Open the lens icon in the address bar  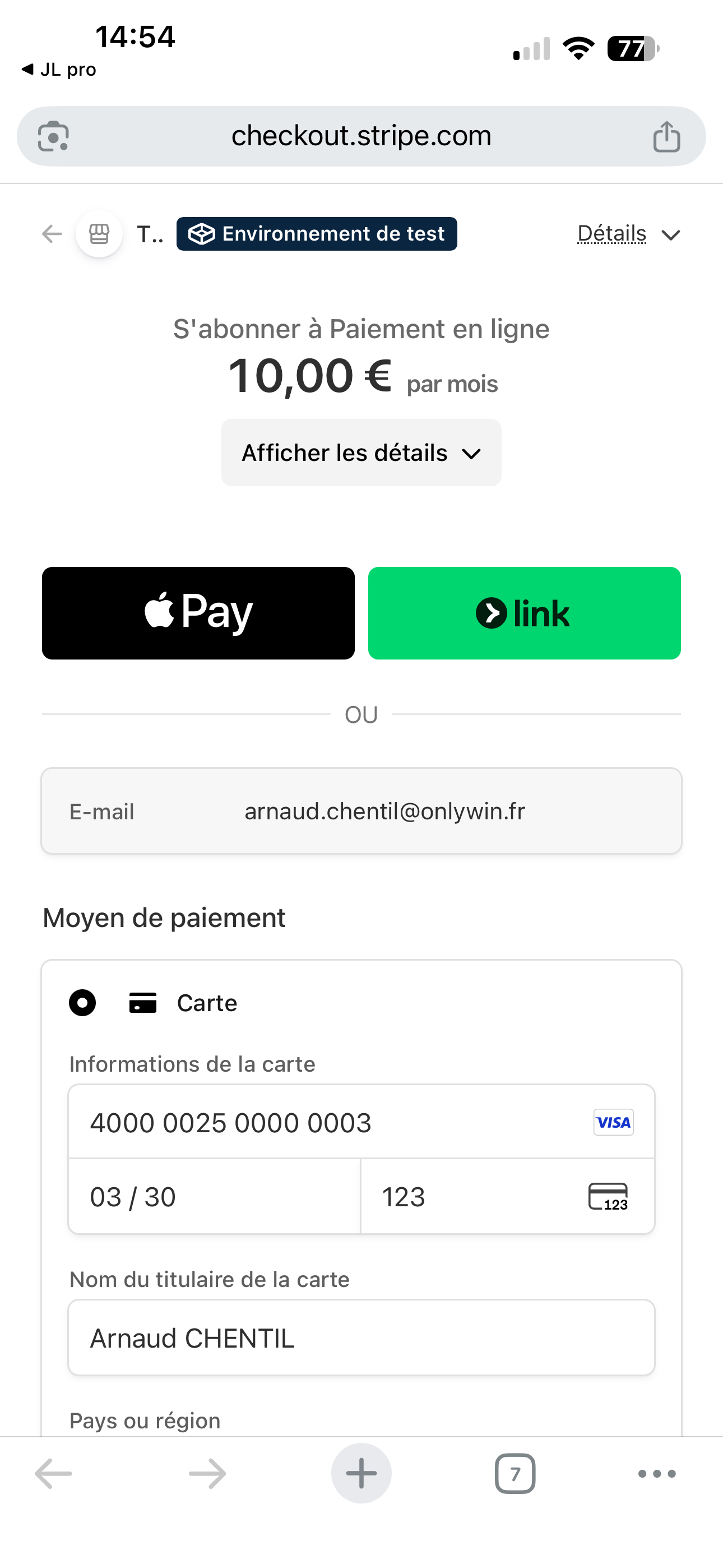(x=54, y=136)
